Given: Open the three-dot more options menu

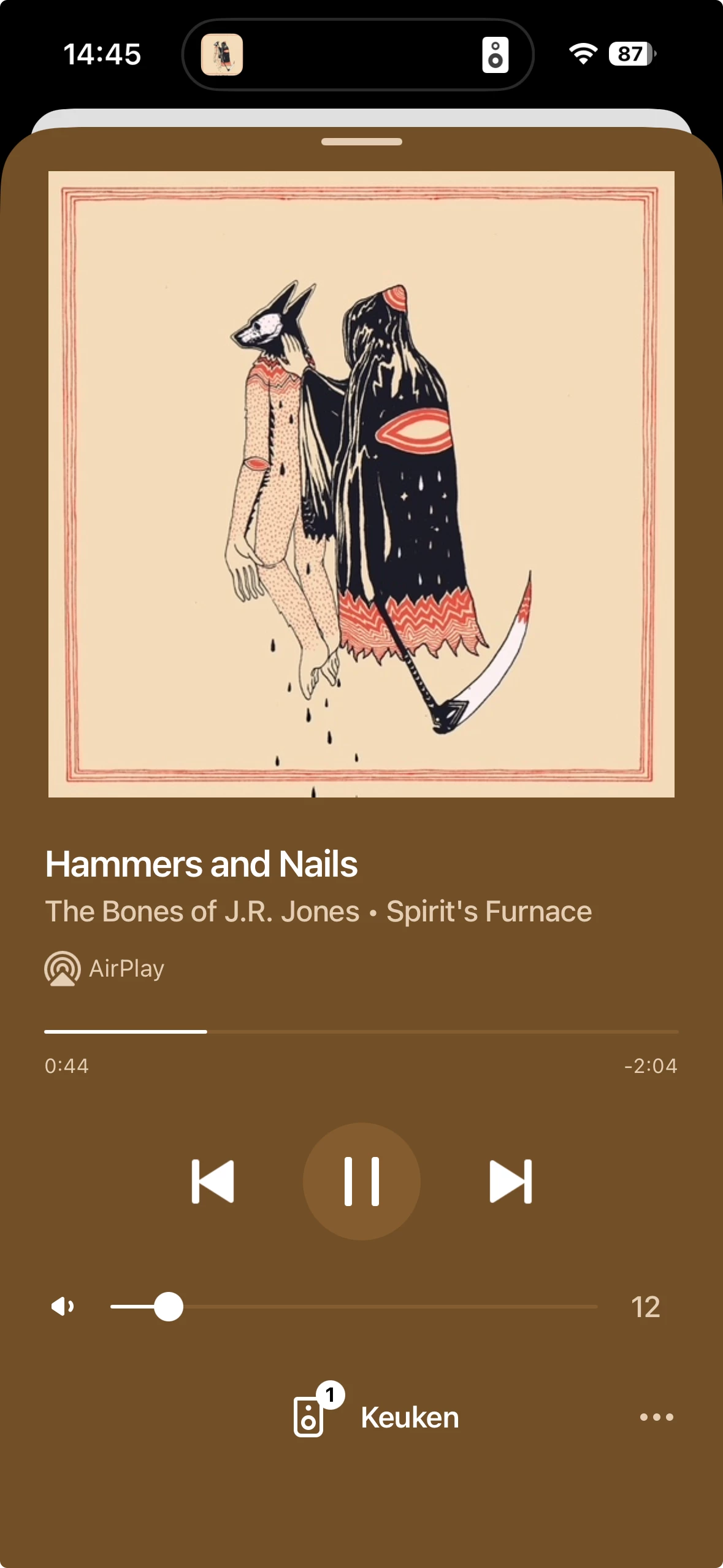Looking at the screenshot, I should click(656, 1416).
